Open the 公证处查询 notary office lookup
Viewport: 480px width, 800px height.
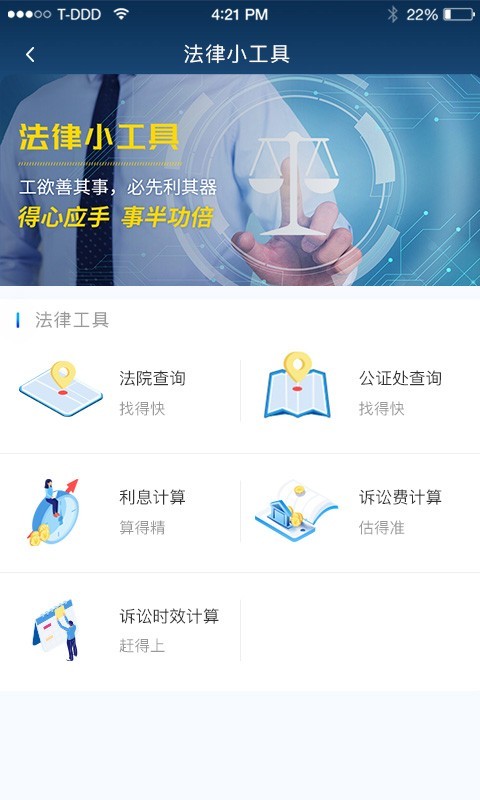(x=360, y=391)
